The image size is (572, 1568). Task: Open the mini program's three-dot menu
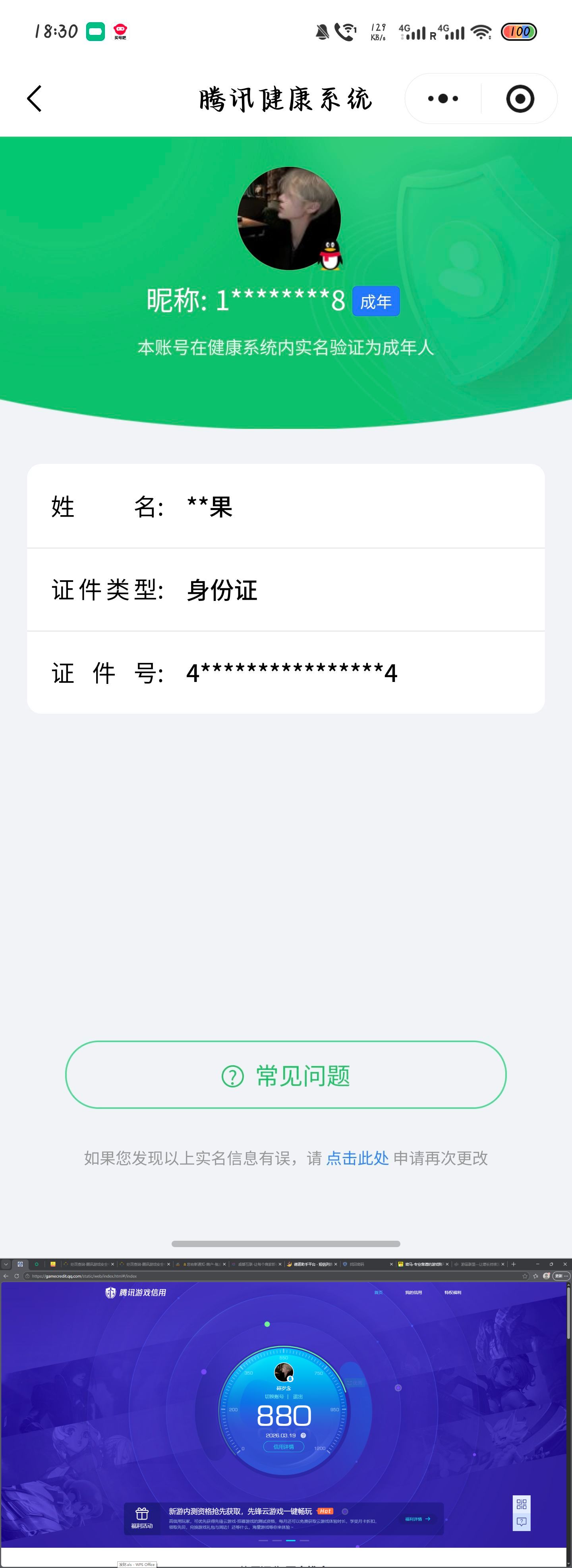tap(443, 98)
